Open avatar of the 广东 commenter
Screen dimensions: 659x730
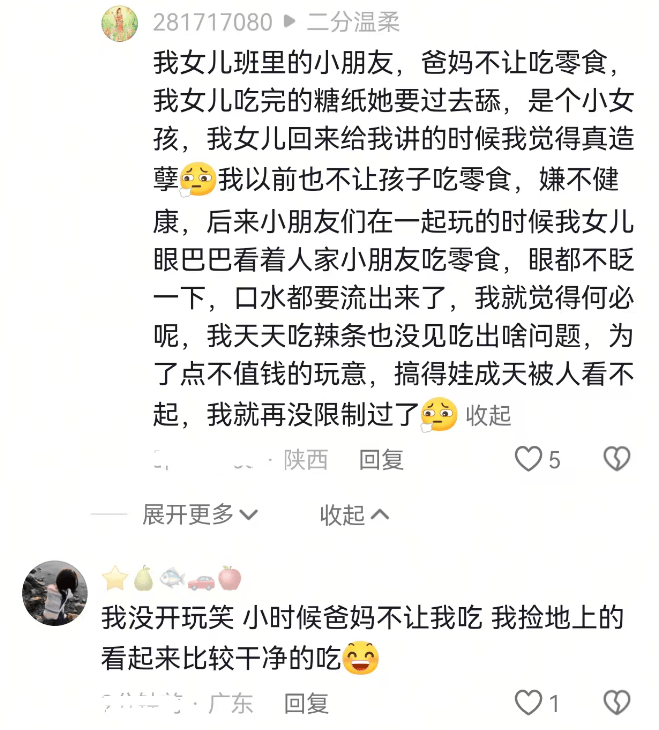(x=55, y=593)
